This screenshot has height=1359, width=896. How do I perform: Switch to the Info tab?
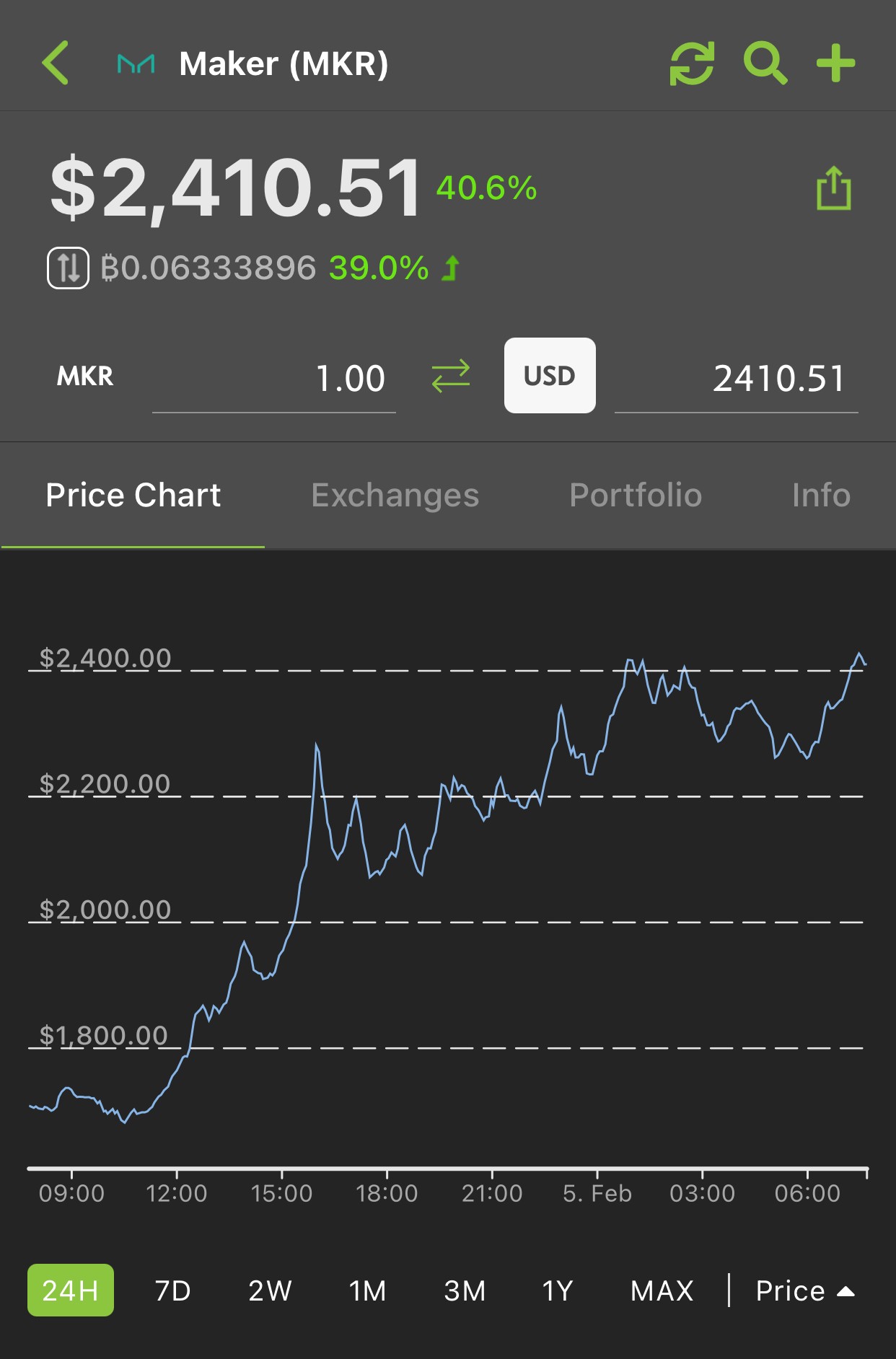point(821,496)
